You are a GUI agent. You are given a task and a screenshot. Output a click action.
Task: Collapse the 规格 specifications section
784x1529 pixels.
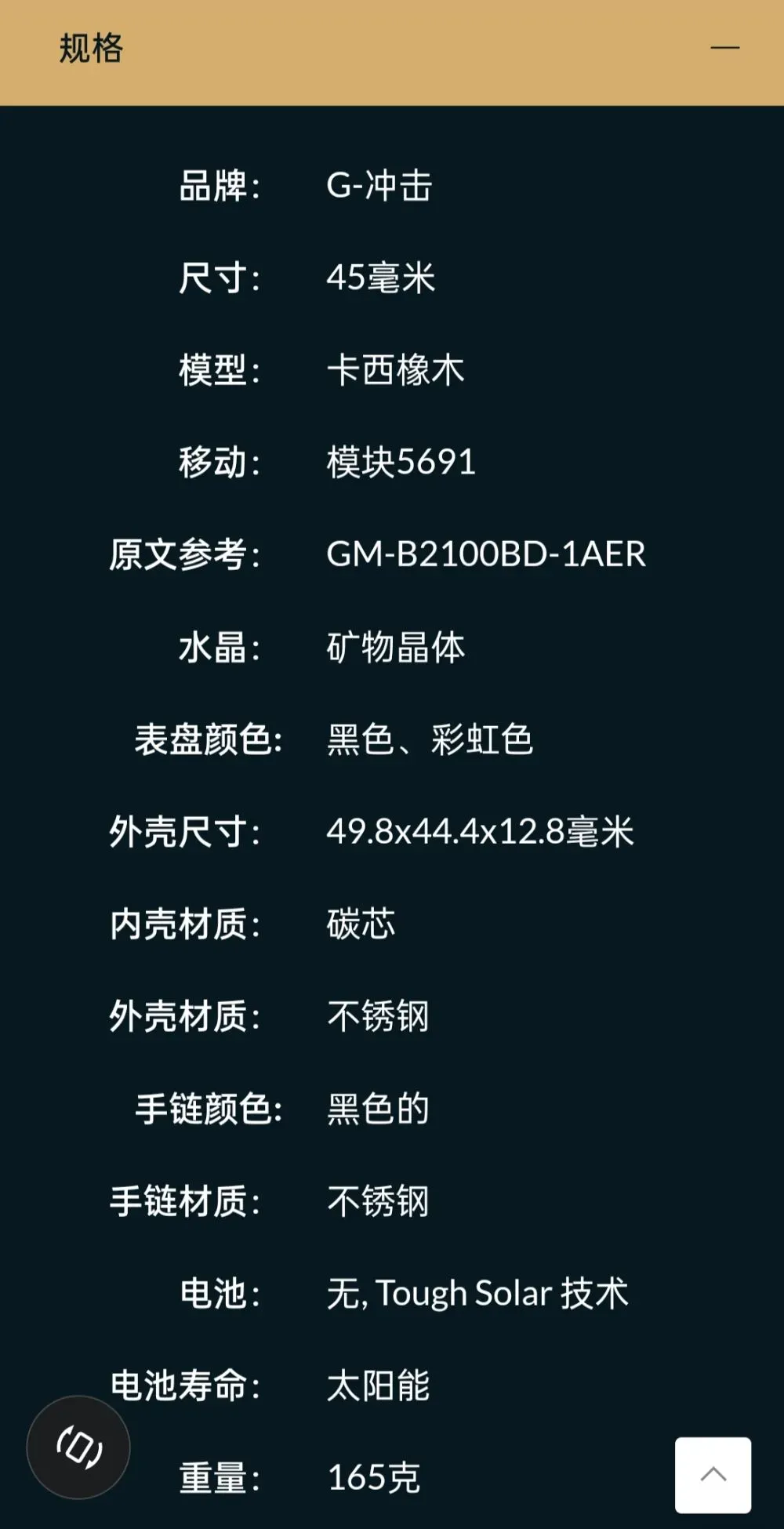[724, 48]
